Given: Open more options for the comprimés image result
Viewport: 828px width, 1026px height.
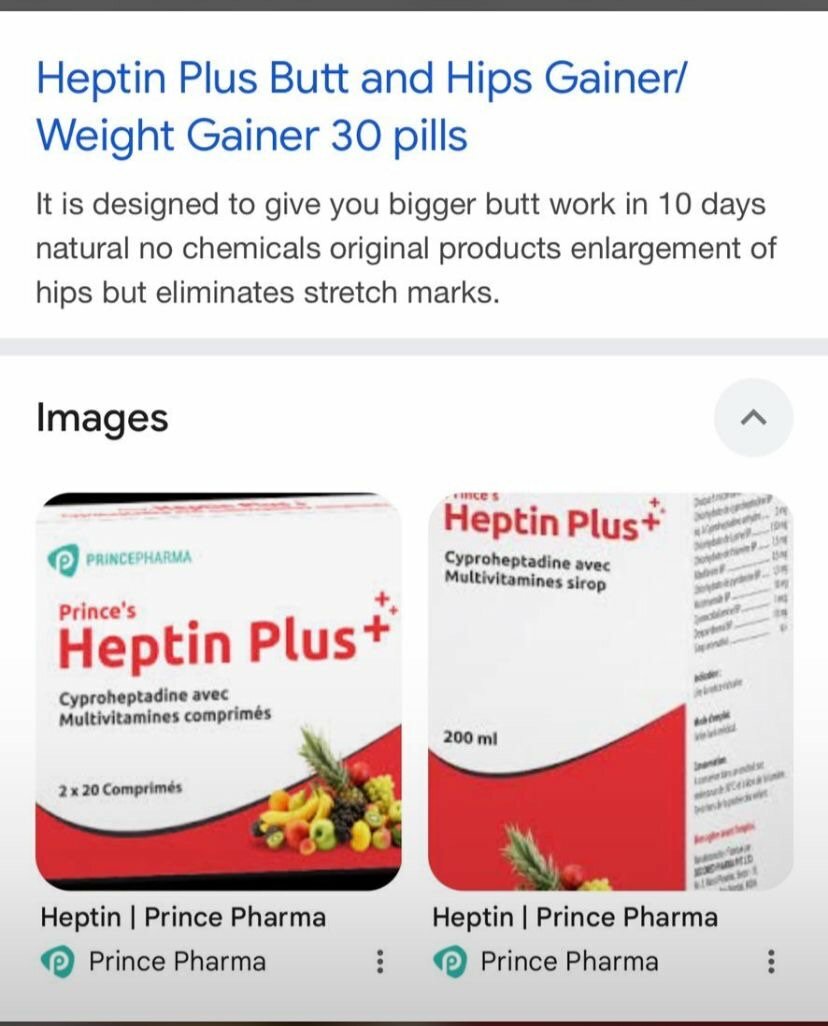Looking at the screenshot, I should click(x=380, y=962).
